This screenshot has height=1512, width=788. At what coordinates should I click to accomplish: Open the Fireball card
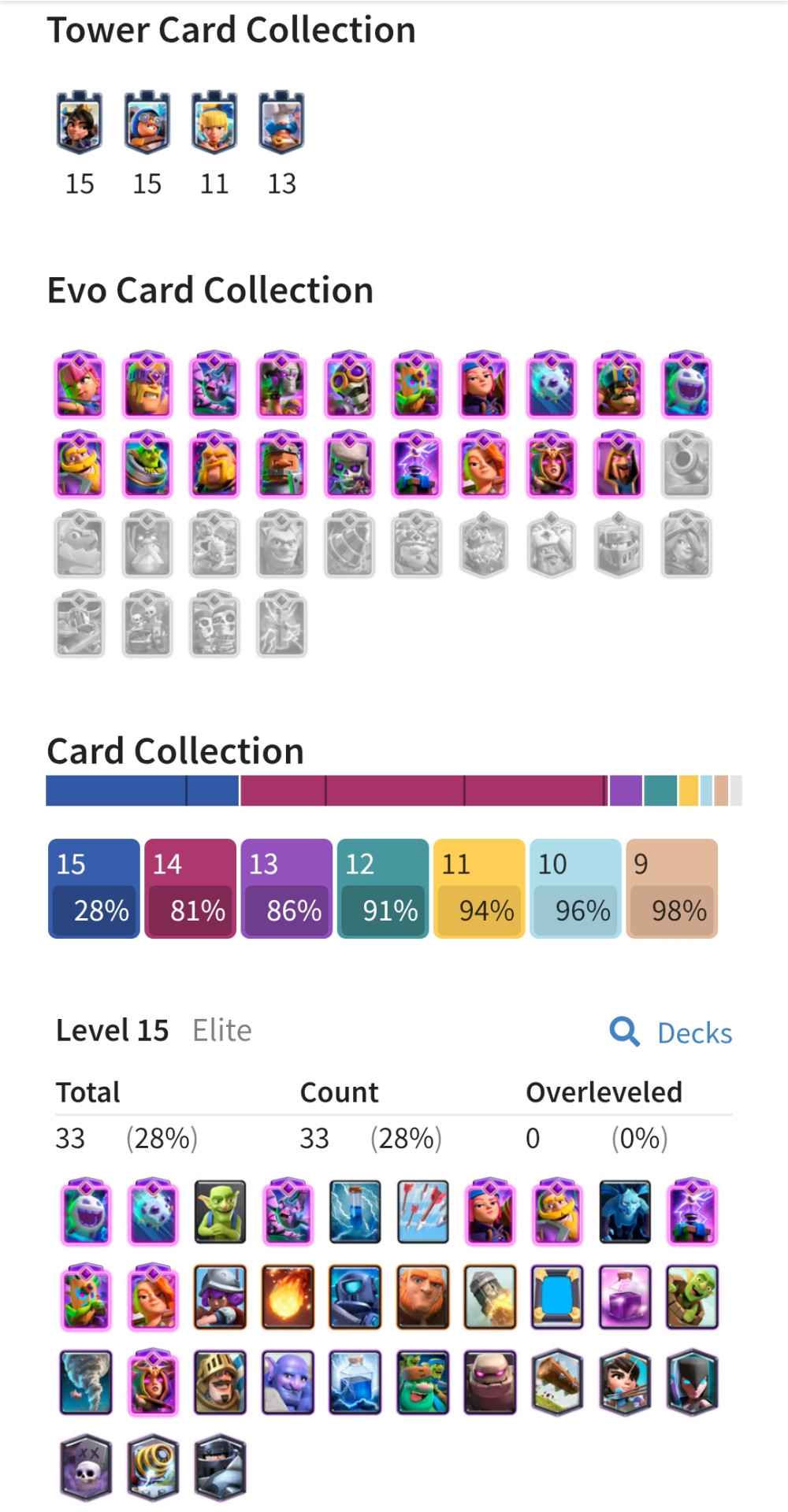(x=288, y=1296)
